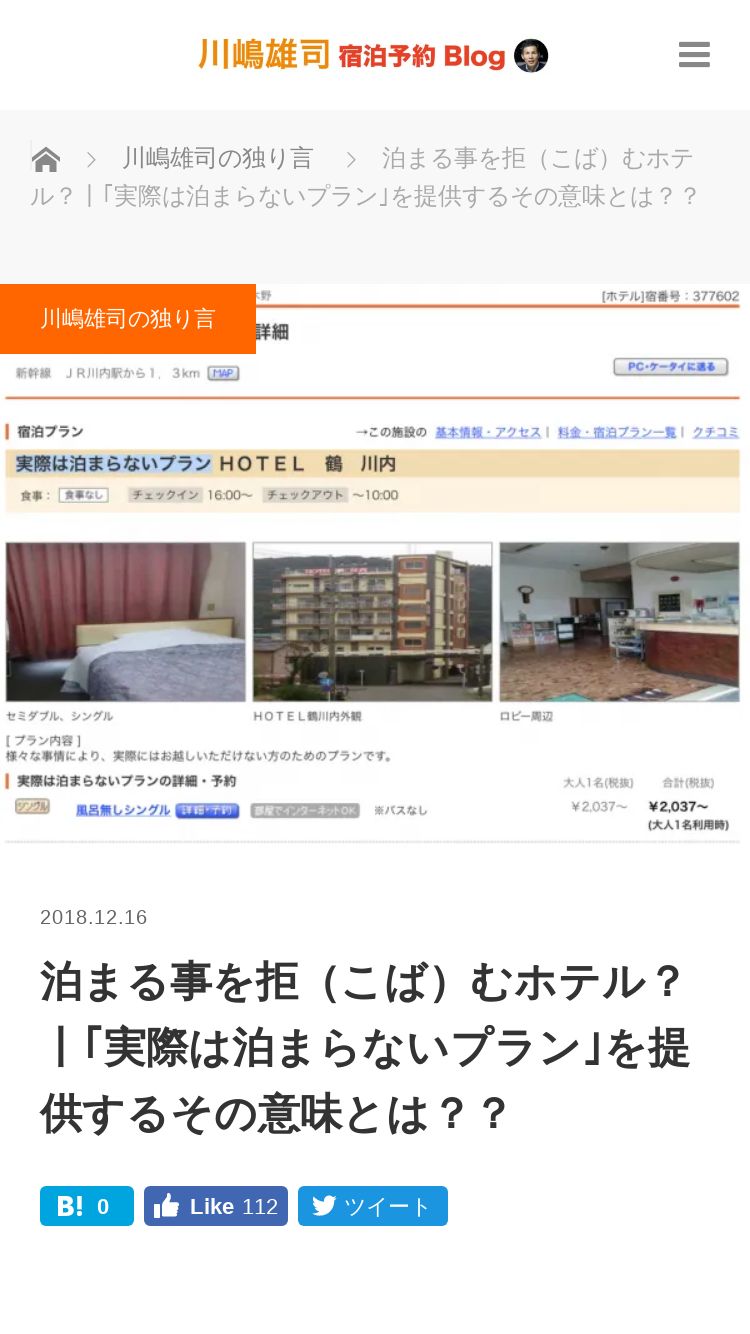
Task: Like the article on Facebook
Action: (216, 1206)
